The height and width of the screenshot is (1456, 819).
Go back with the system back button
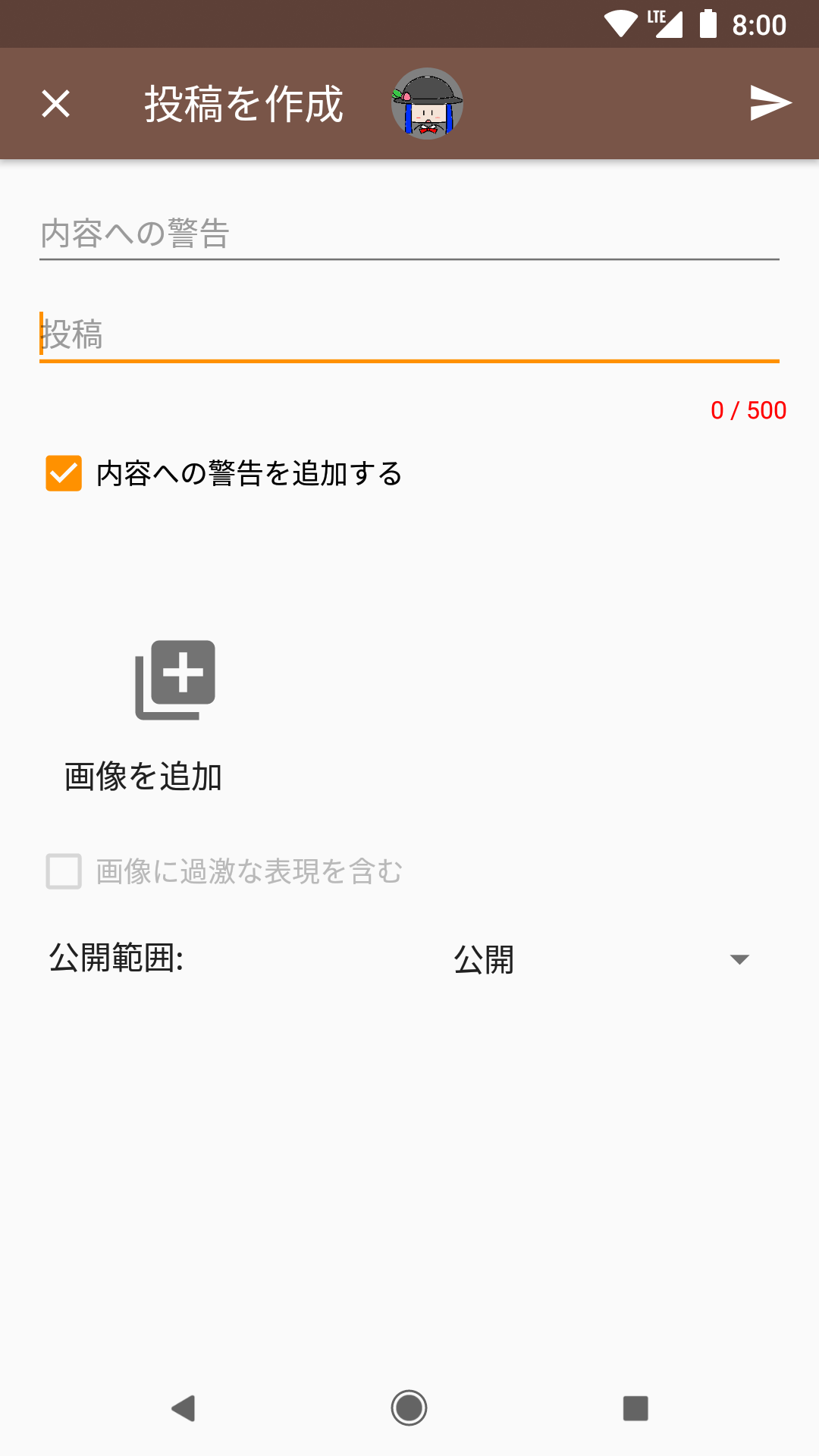[x=184, y=1408]
